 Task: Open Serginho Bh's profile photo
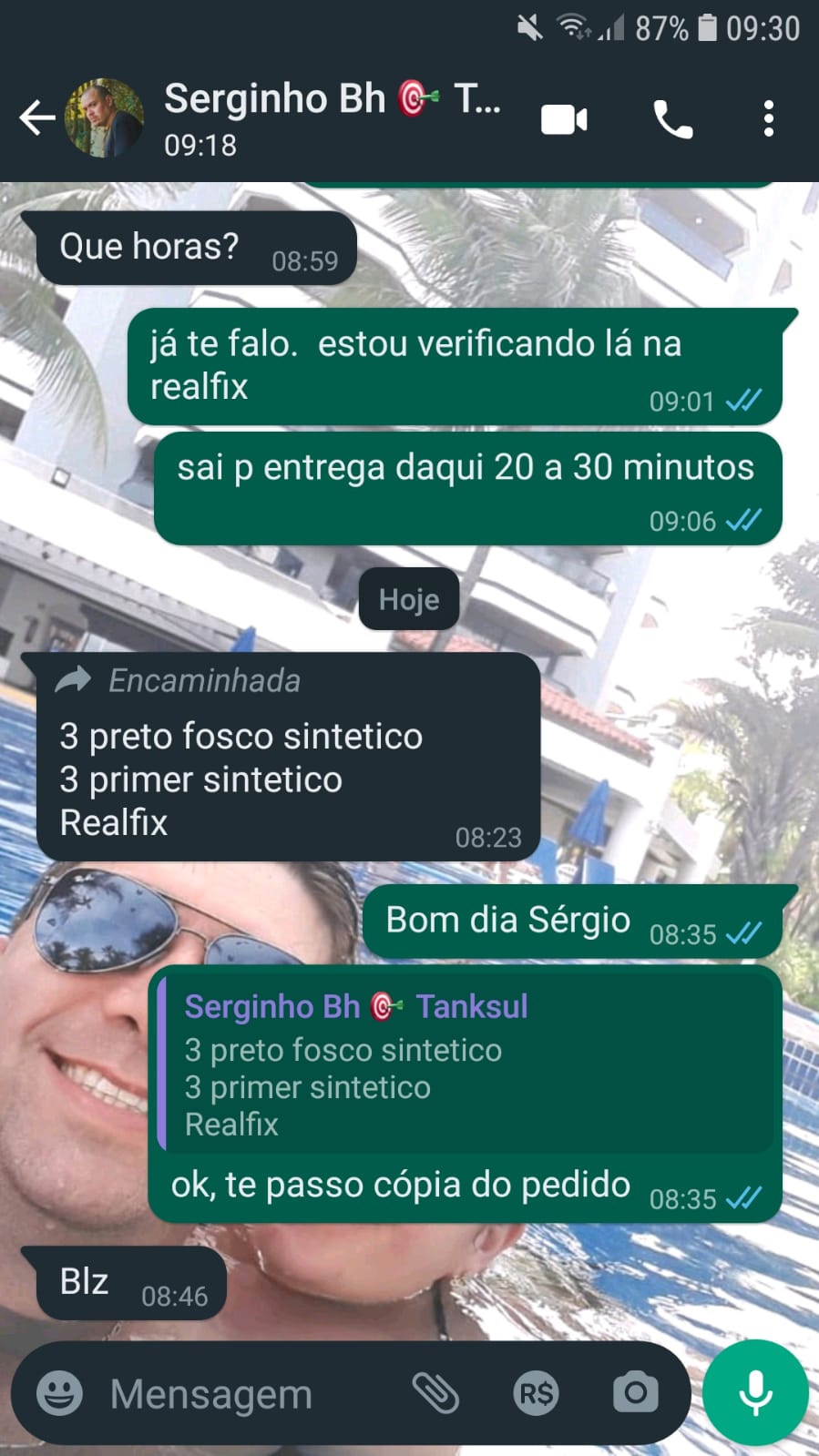click(104, 118)
